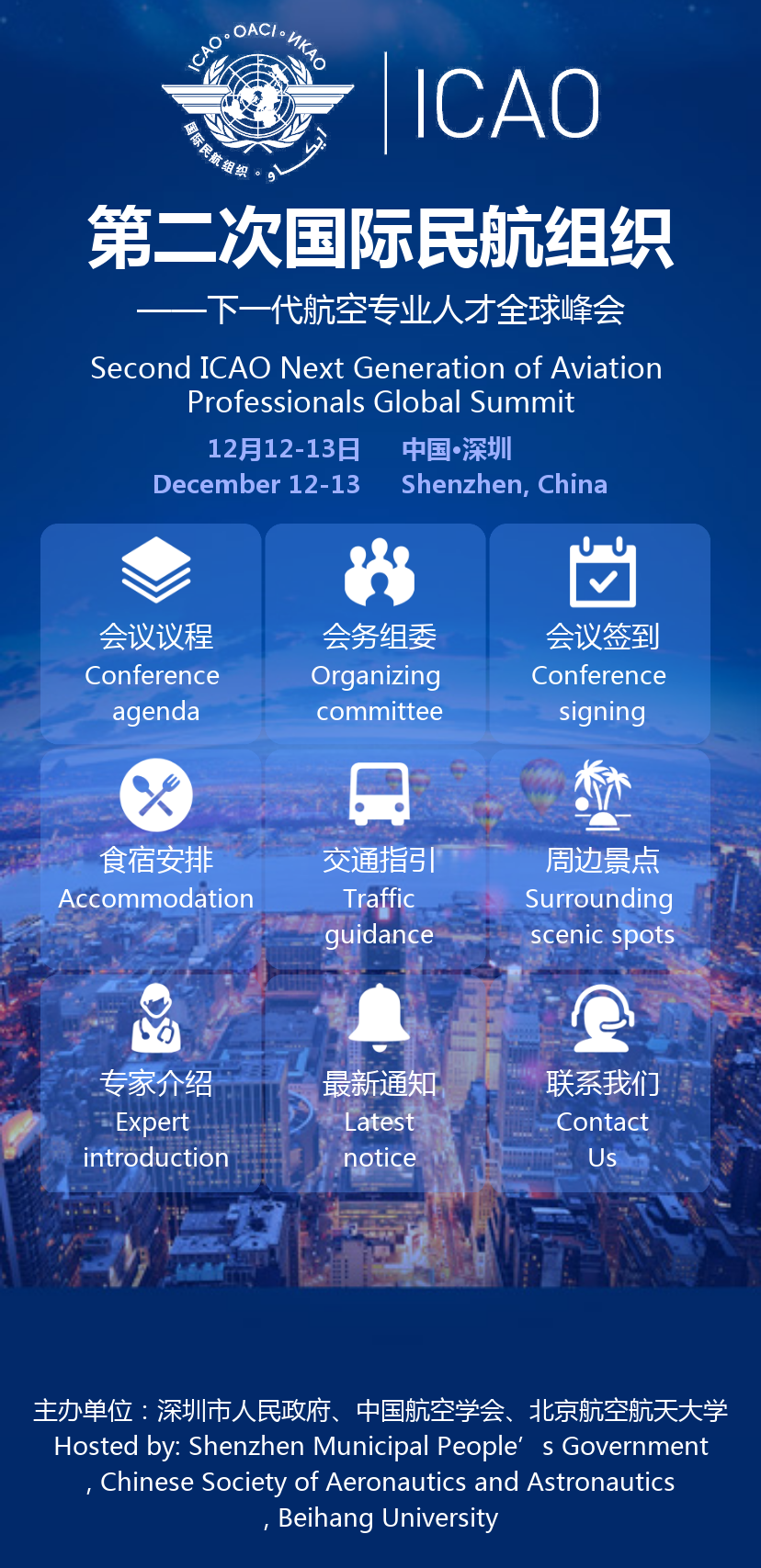The height and width of the screenshot is (1568, 761).
Task: View the Organizing committee section
Action: click(x=377, y=634)
